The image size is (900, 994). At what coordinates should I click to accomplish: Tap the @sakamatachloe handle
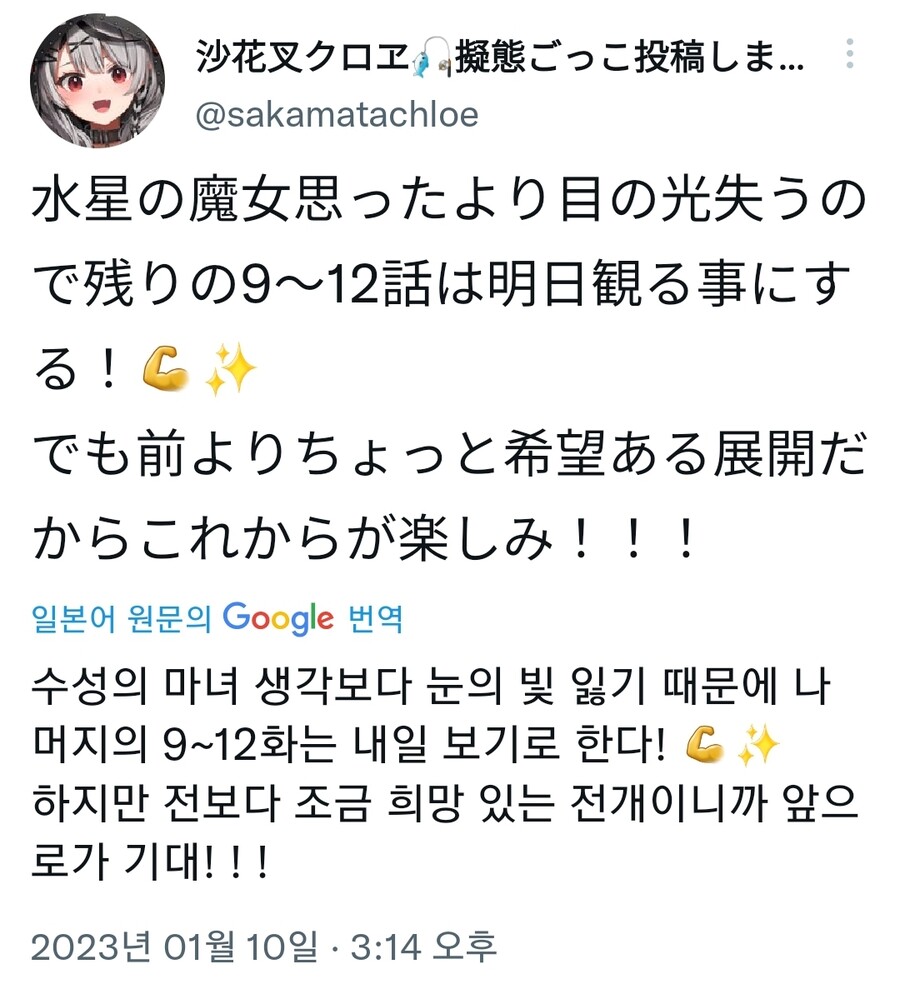point(337,115)
